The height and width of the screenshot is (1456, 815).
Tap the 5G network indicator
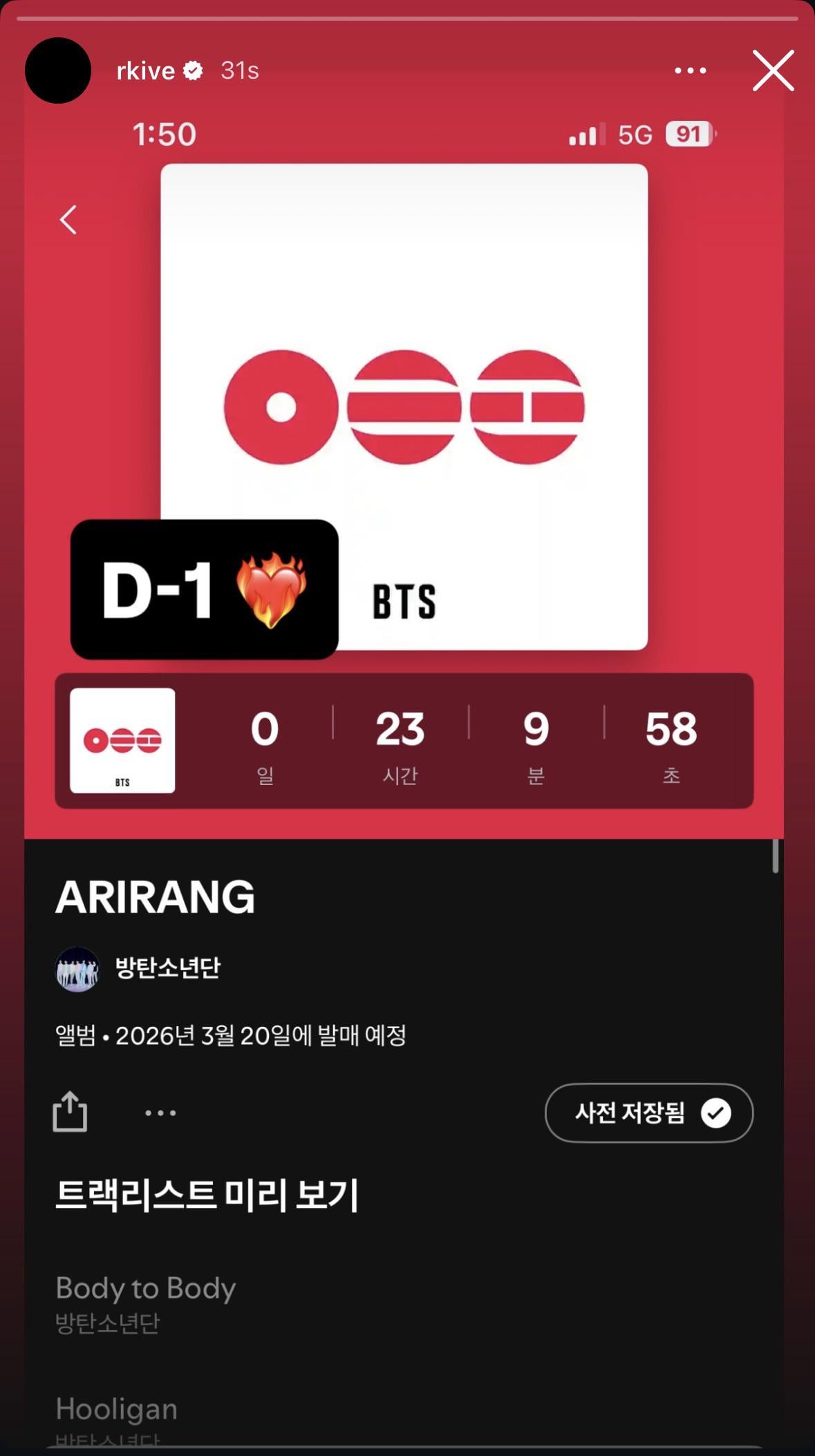[x=633, y=135]
